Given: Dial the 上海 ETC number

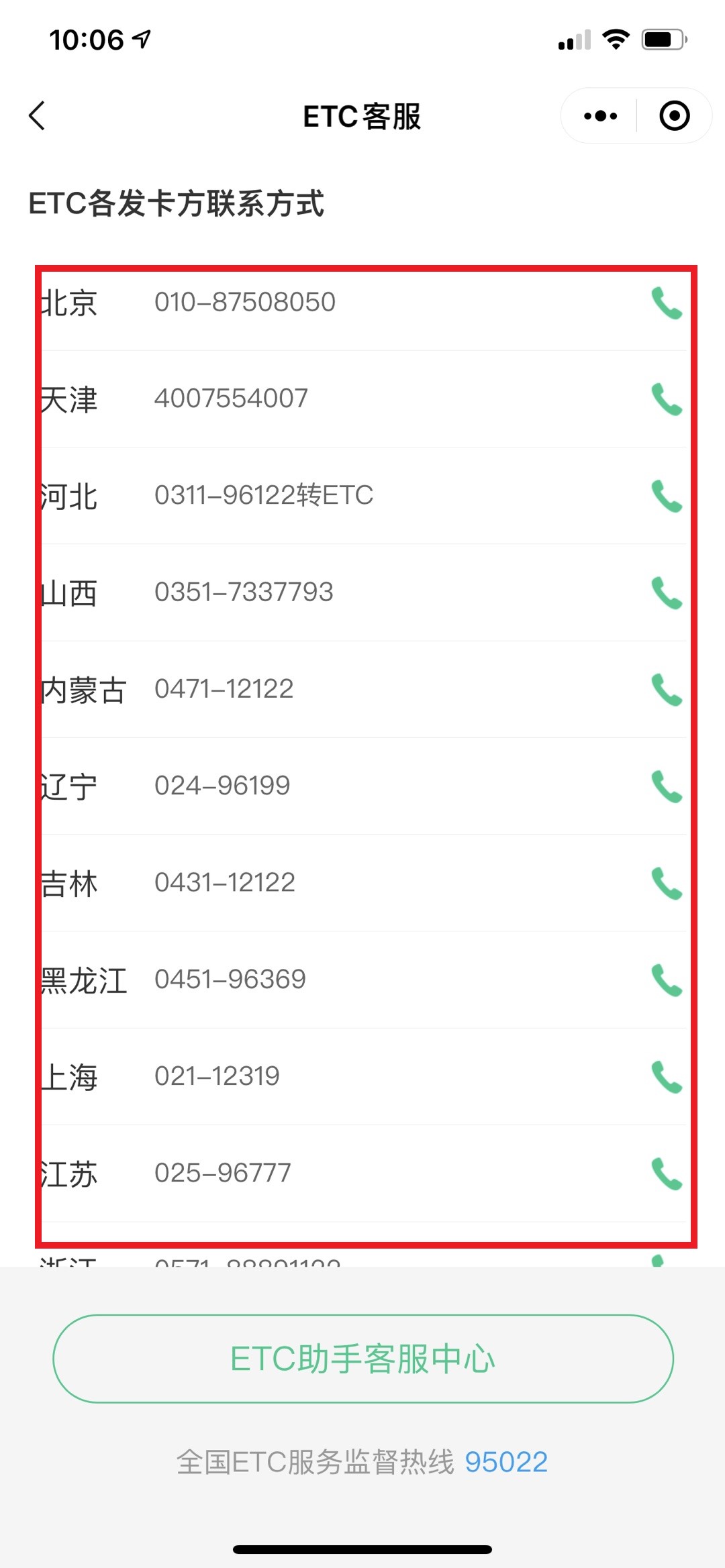Looking at the screenshot, I should point(667,1077).
